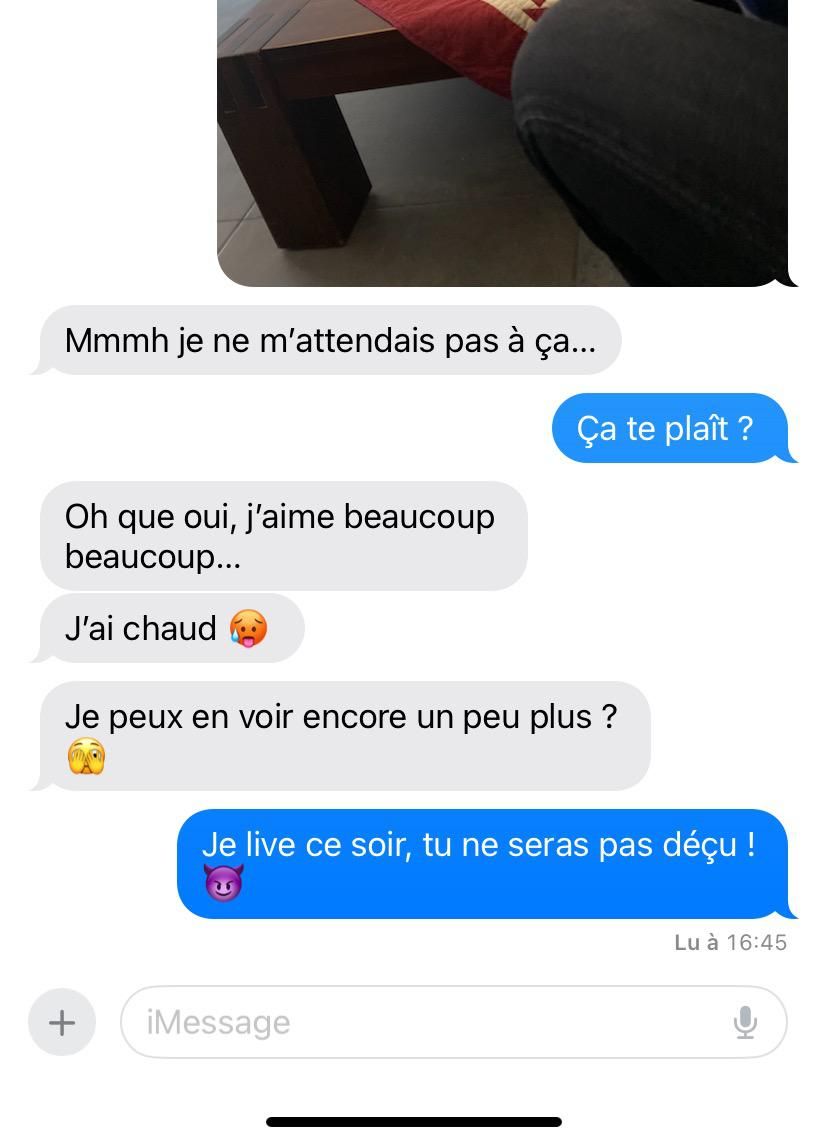Start dictation with the microphone icon
Image resolution: width=828 pixels, height=1143 pixels.
coord(745,1022)
